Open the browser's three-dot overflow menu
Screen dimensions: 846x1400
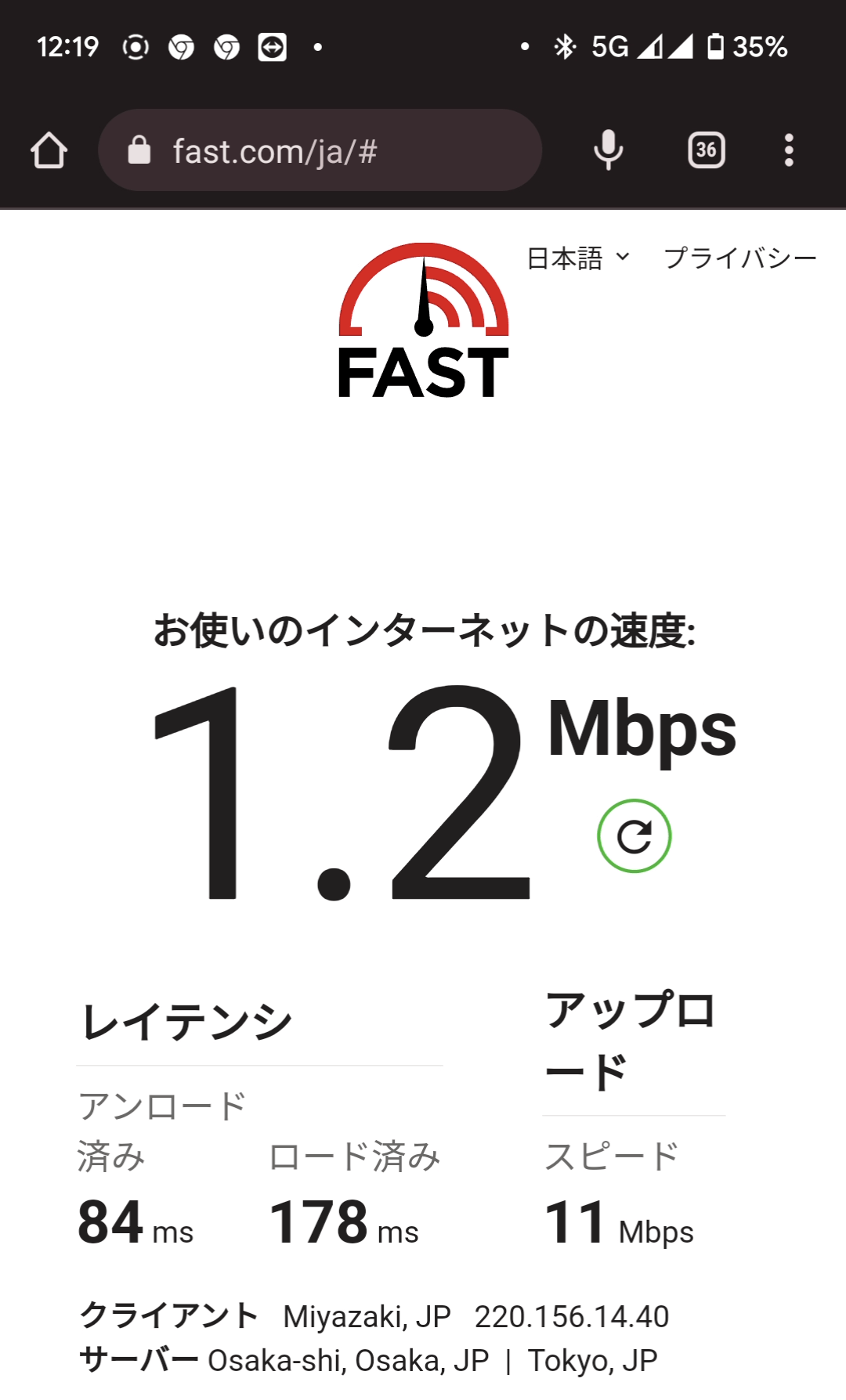789,150
